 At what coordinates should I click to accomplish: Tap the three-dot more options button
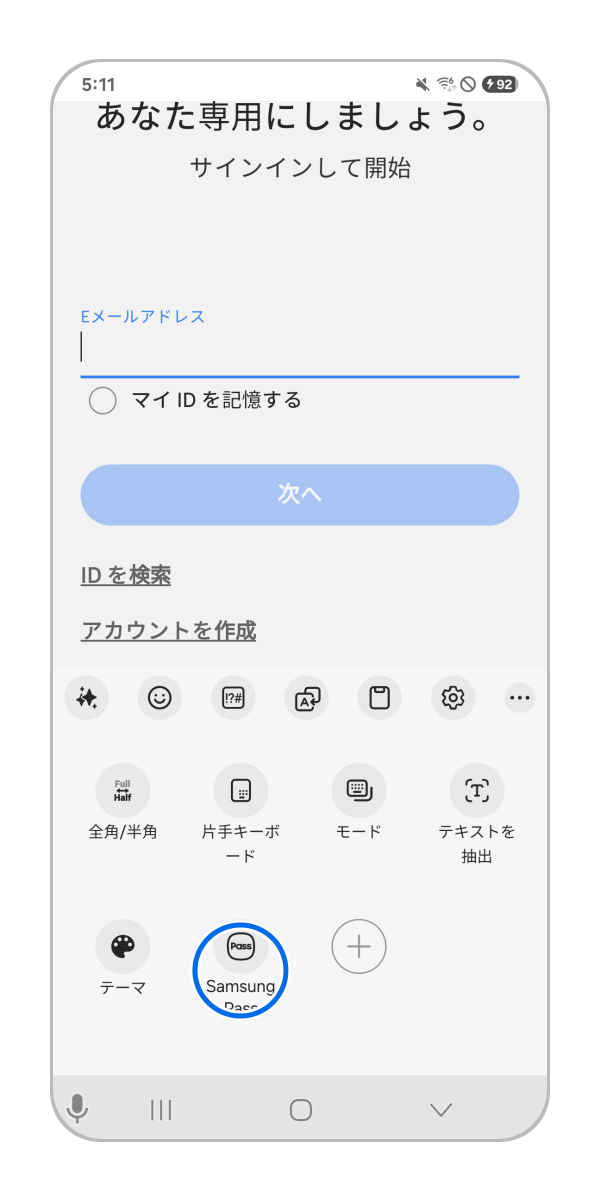[x=520, y=698]
